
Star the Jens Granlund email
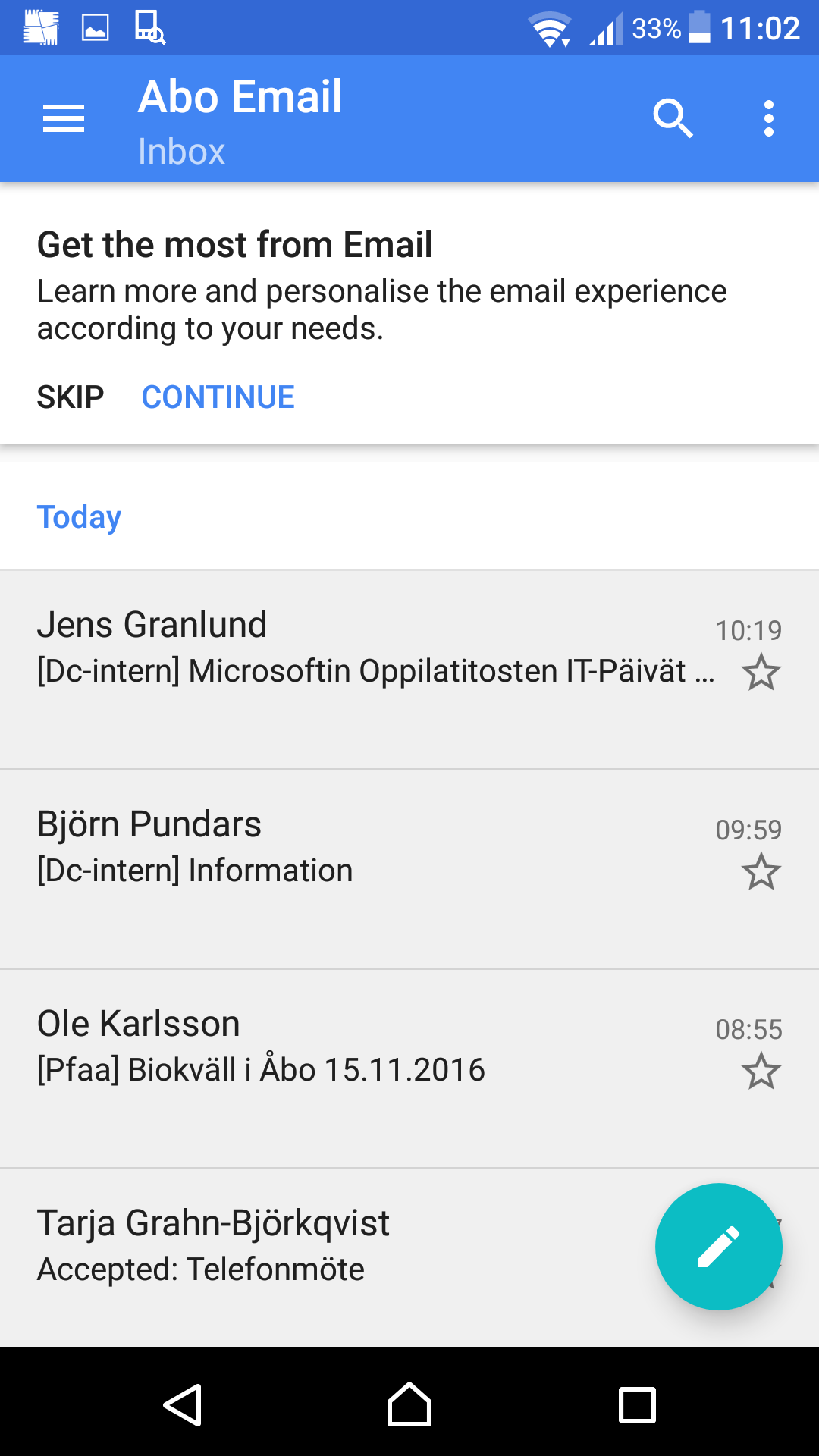tap(761, 673)
